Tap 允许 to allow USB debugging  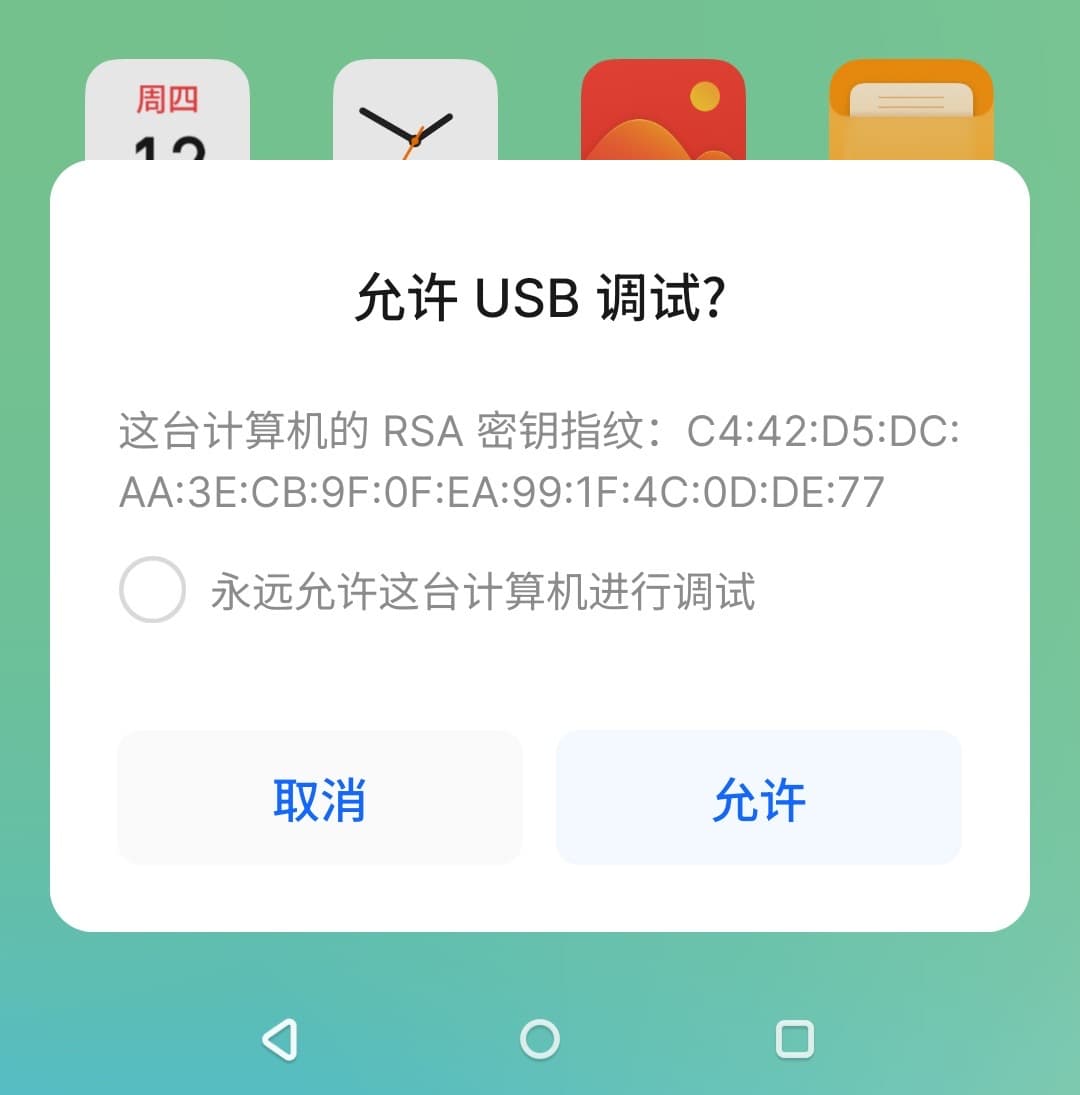click(758, 797)
